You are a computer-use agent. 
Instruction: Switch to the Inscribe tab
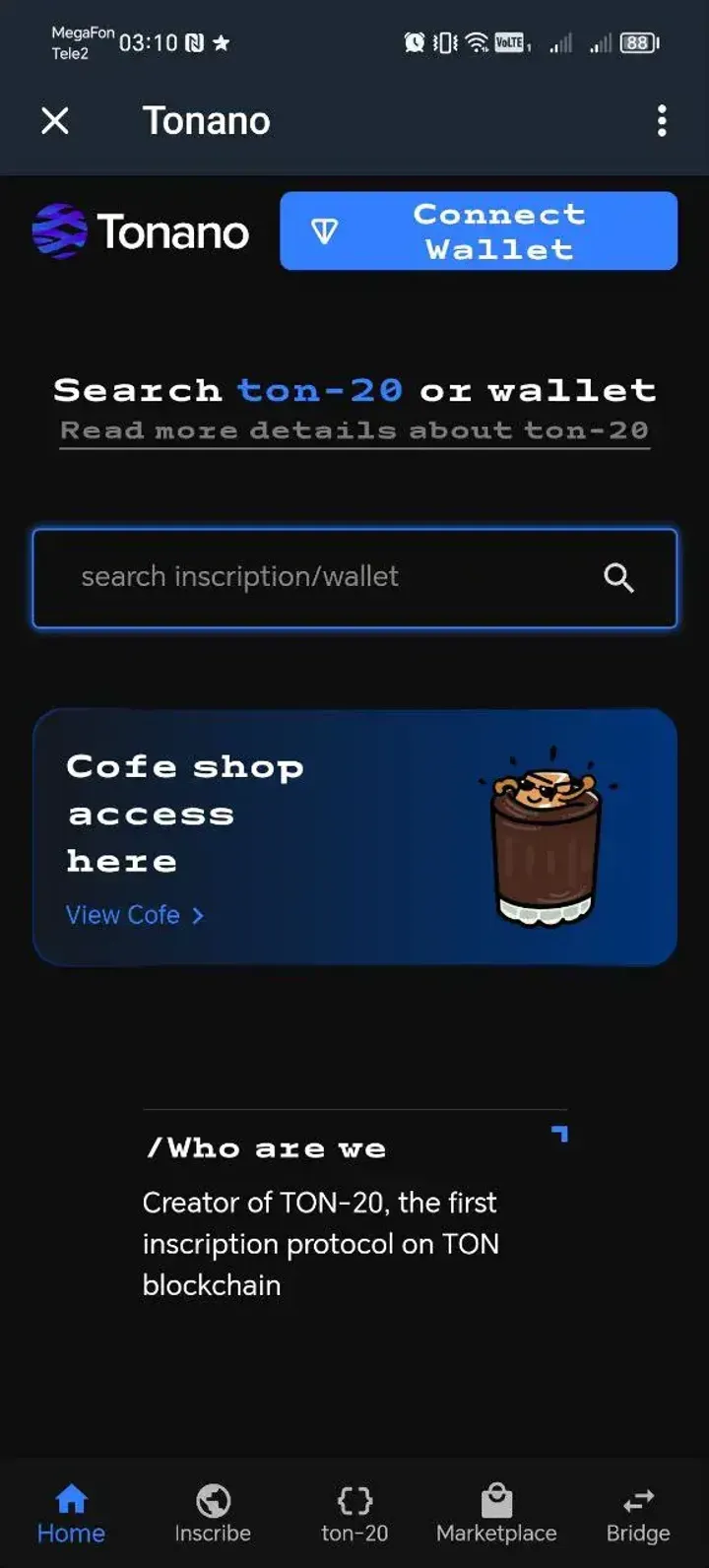tap(213, 1514)
